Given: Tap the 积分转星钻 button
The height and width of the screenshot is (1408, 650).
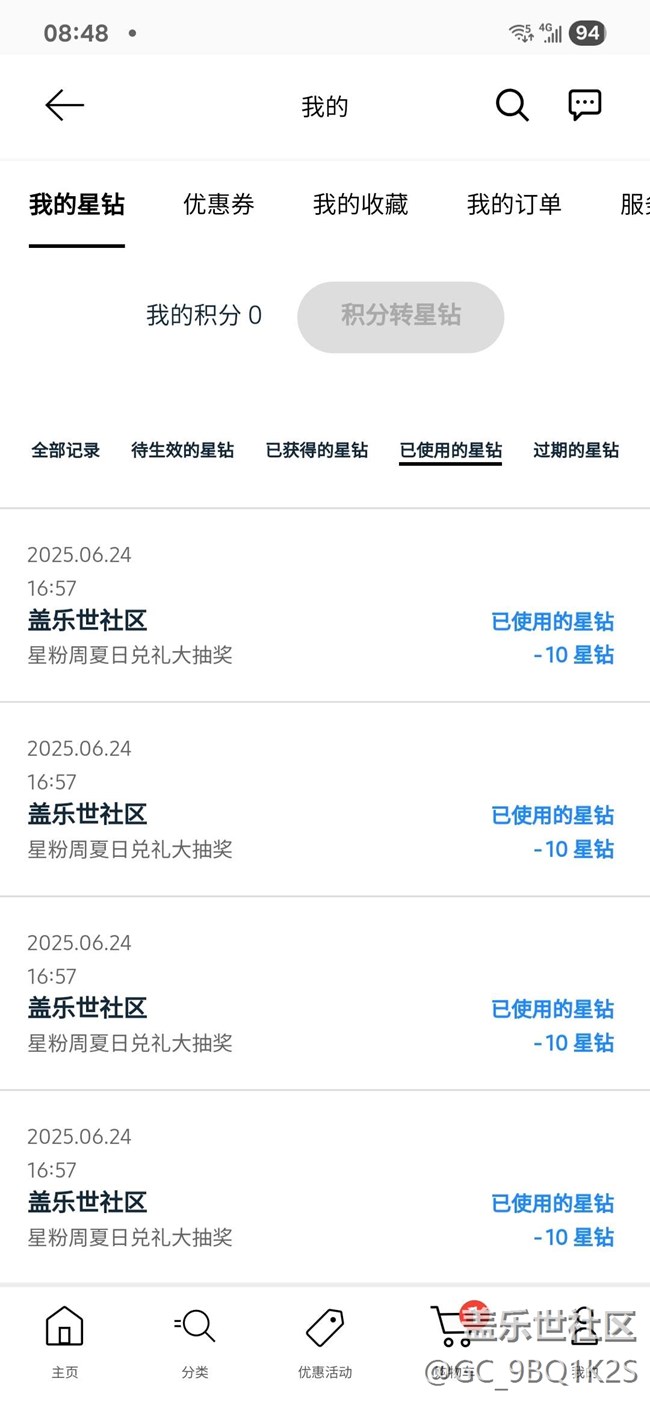Looking at the screenshot, I should point(400,317).
